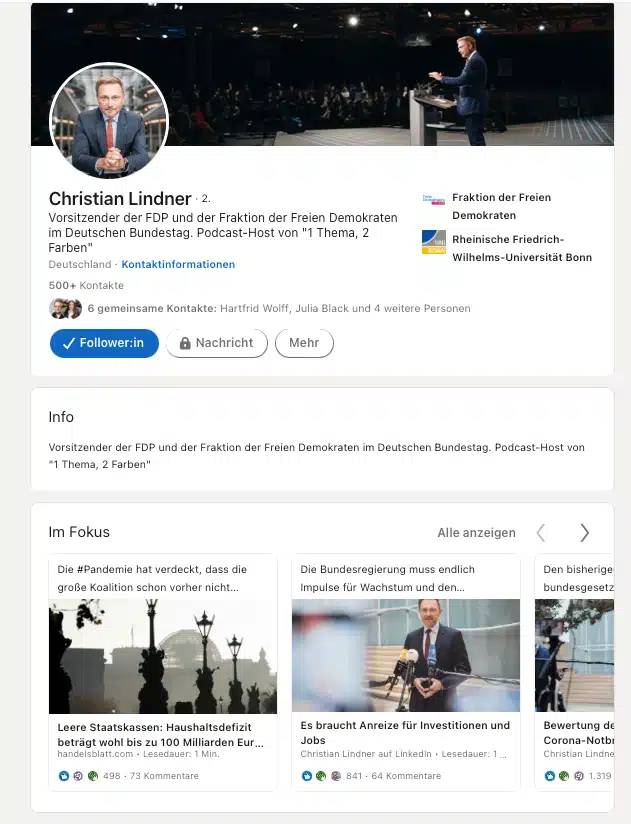
Task: Send a Nachricht to Christian Lindner
Action: tap(216, 343)
